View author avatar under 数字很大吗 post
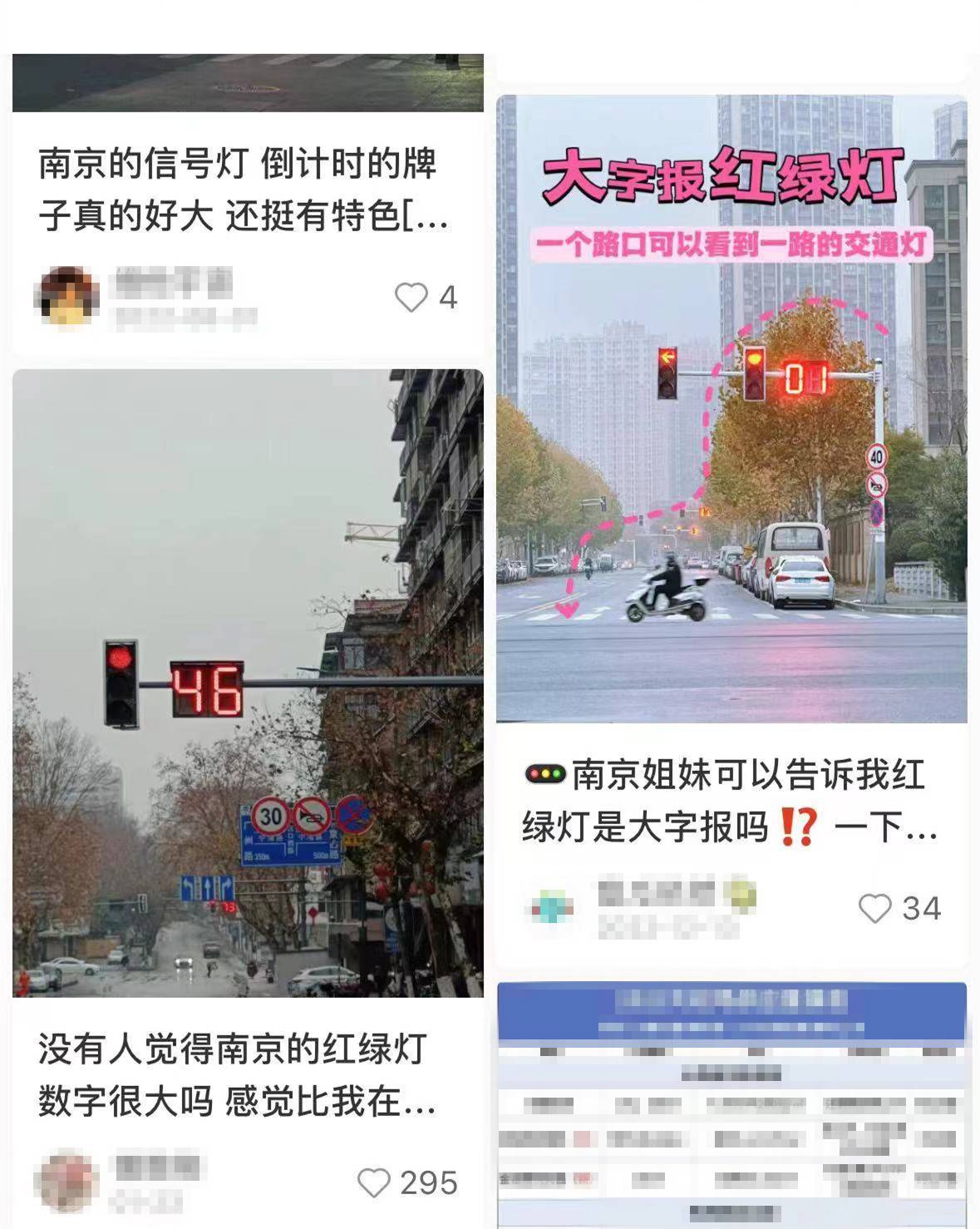This screenshot has width=980, height=1229. [66, 1182]
